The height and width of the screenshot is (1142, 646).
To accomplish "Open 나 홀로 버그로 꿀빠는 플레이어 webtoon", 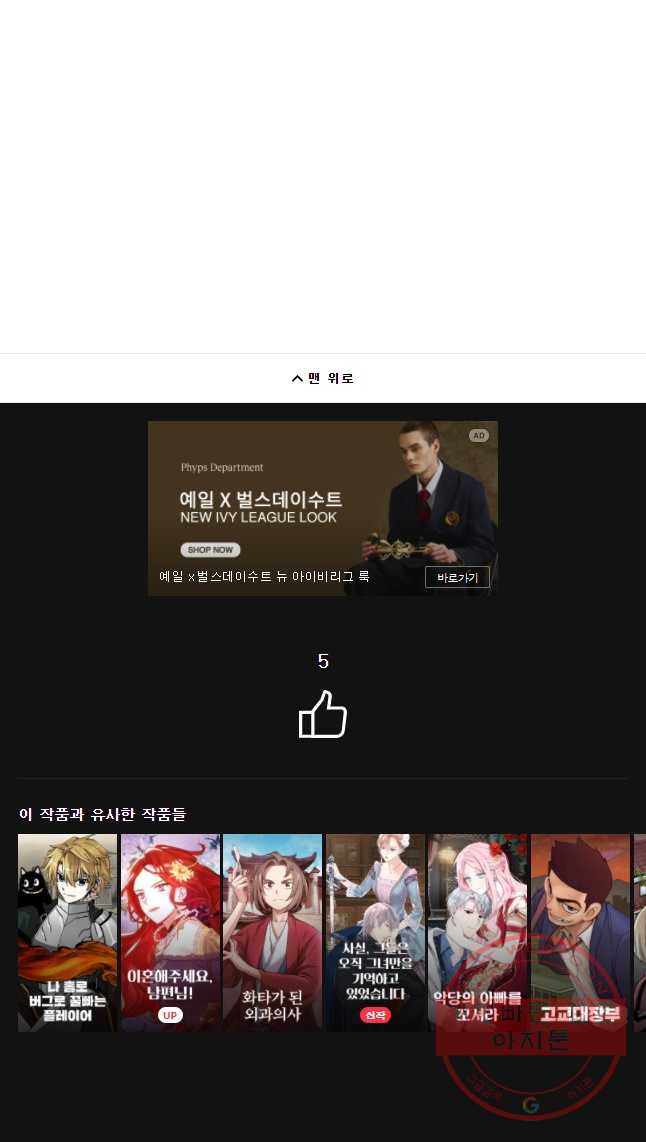I will click(x=68, y=932).
